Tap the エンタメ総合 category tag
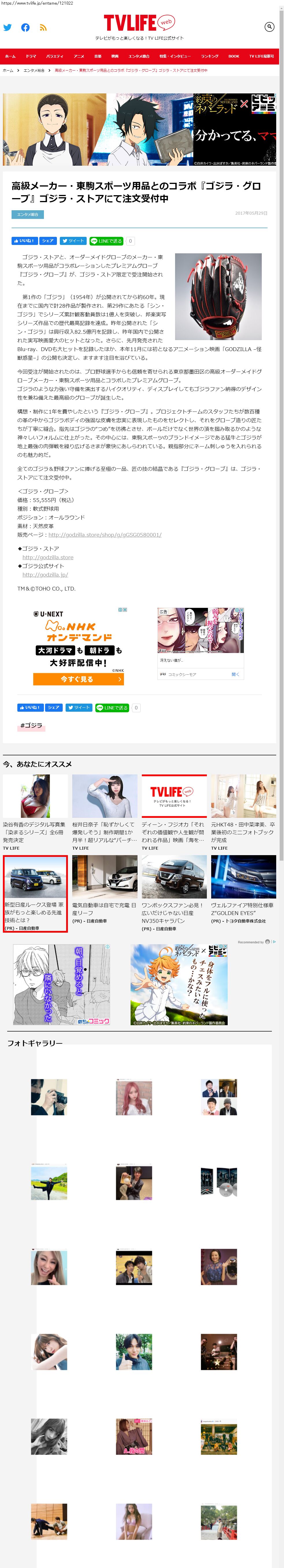Viewport: 284px width, 1568px height. 27,214
